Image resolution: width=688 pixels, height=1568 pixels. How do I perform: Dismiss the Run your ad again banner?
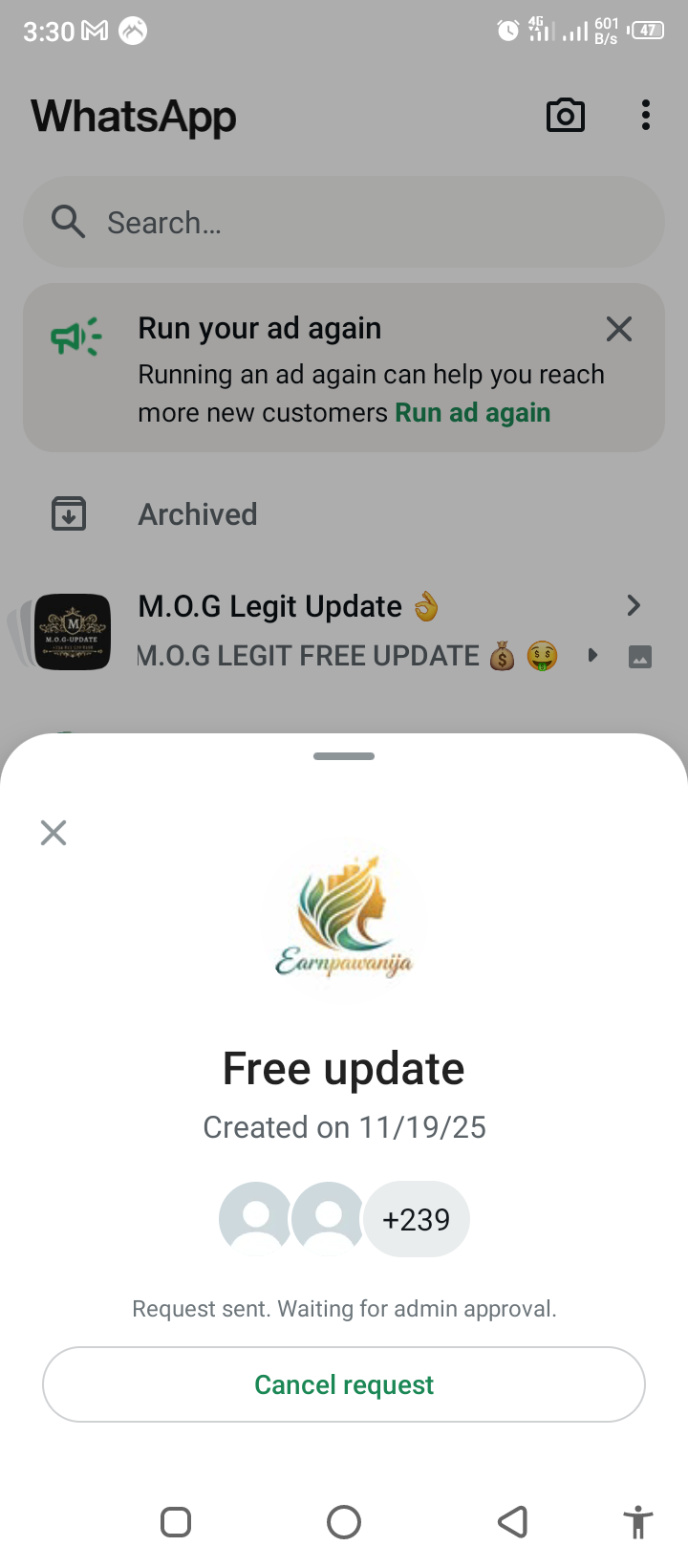[x=619, y=329]
